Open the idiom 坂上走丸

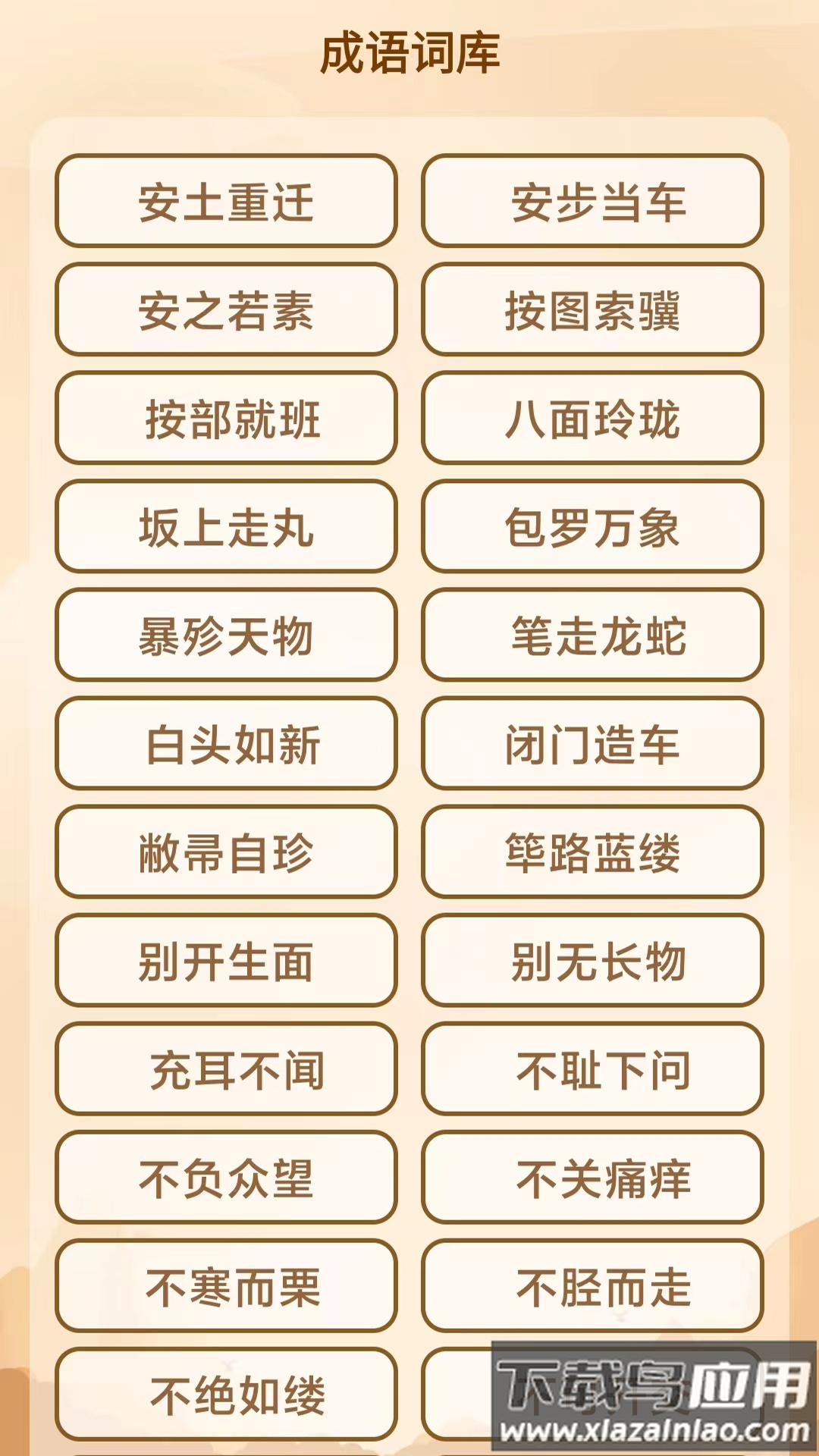point(227,526)
